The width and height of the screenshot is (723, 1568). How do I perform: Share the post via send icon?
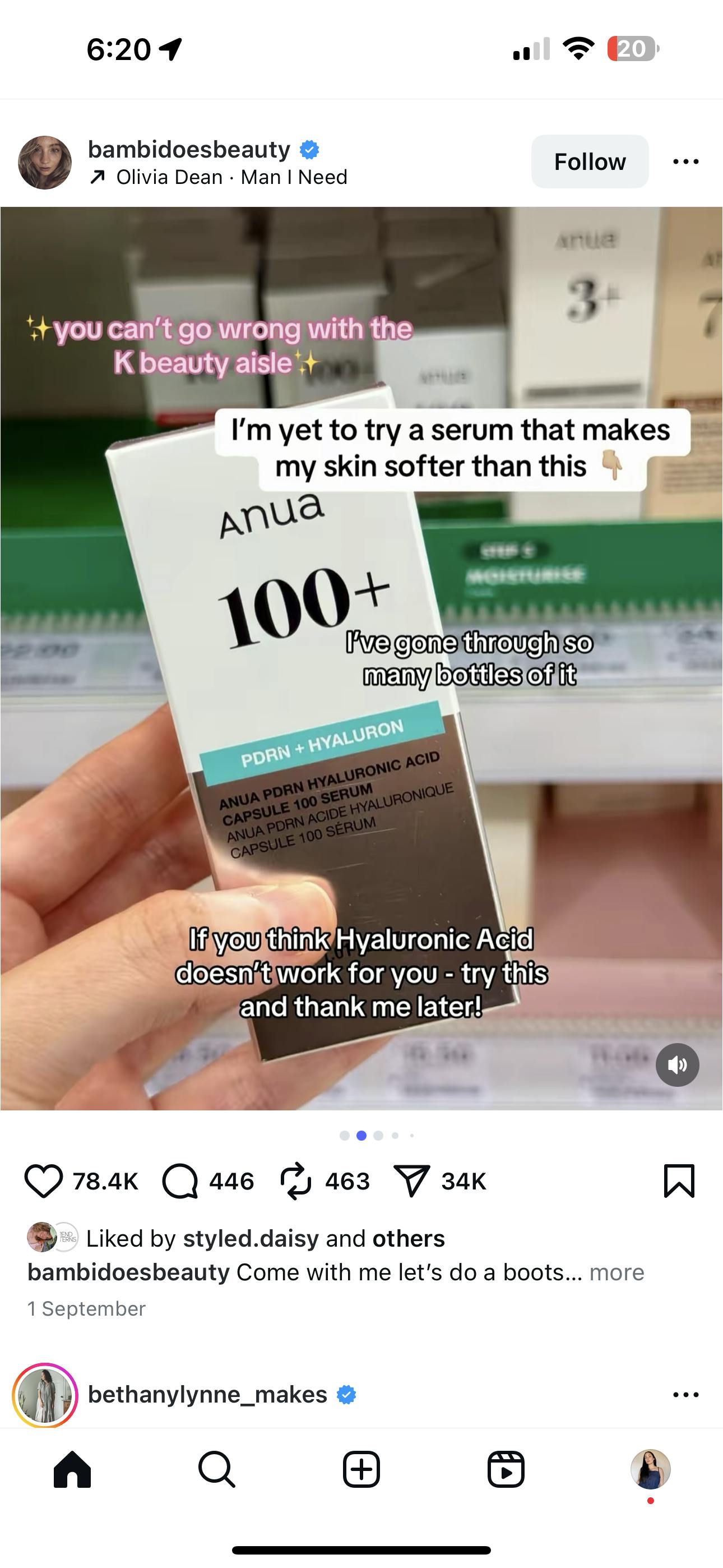pos(412,1181)
